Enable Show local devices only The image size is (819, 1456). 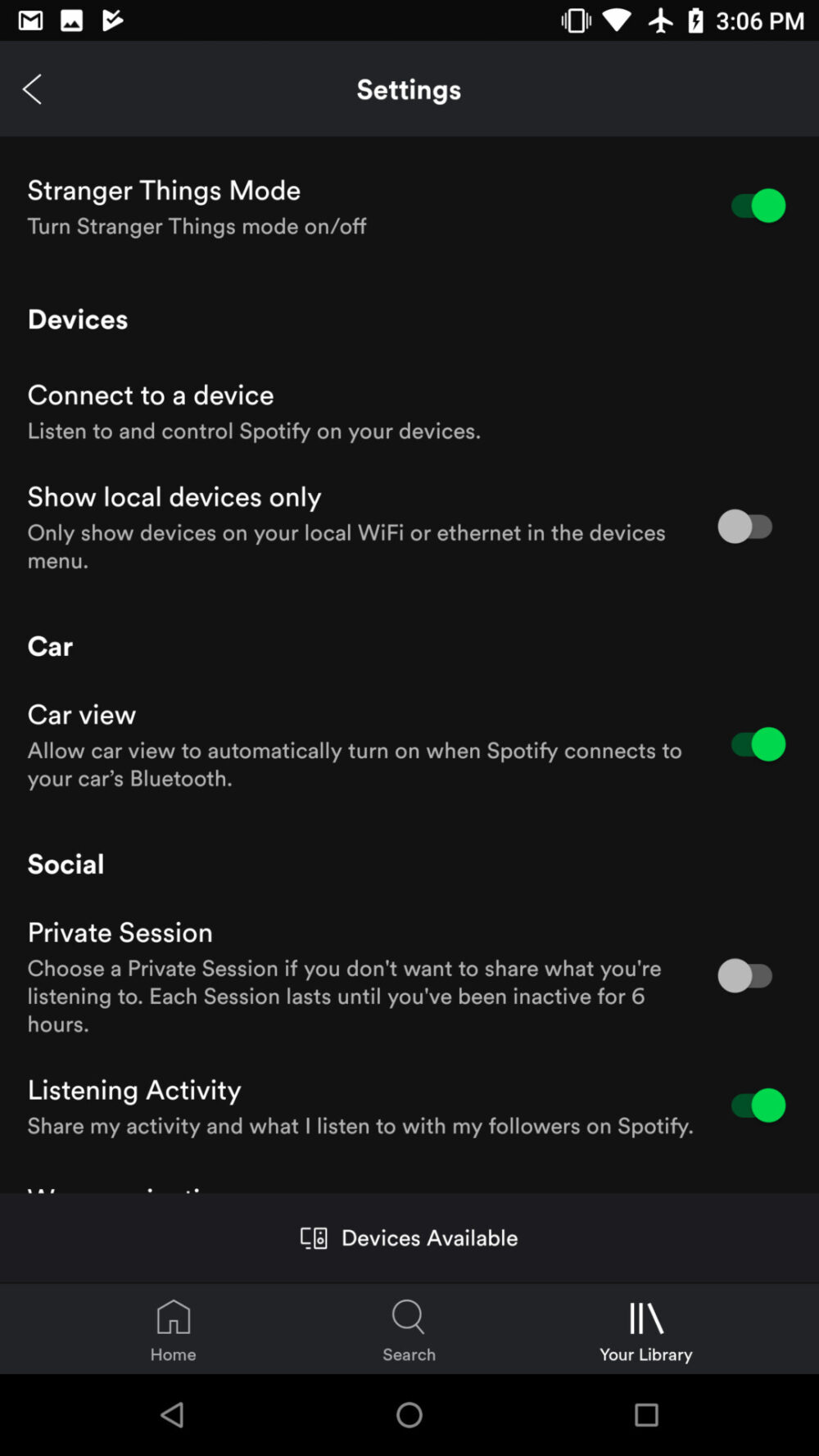pyautogui.click(x=744, y=527)
